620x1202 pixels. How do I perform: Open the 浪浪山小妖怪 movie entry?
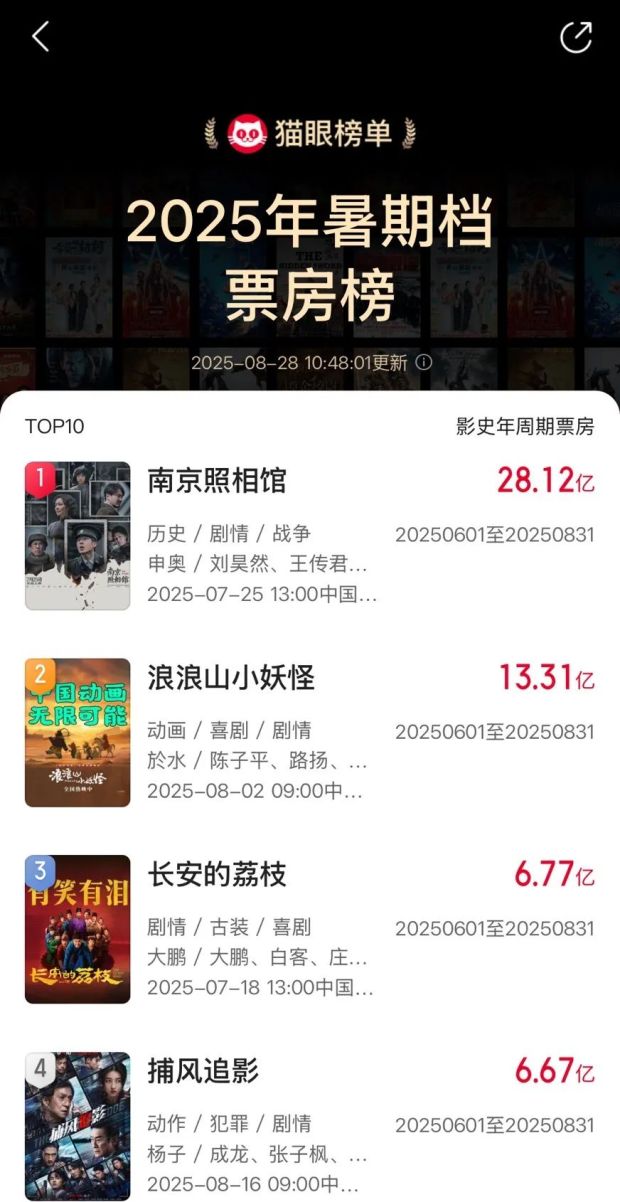pyautogui.click(x=230, y=678)
